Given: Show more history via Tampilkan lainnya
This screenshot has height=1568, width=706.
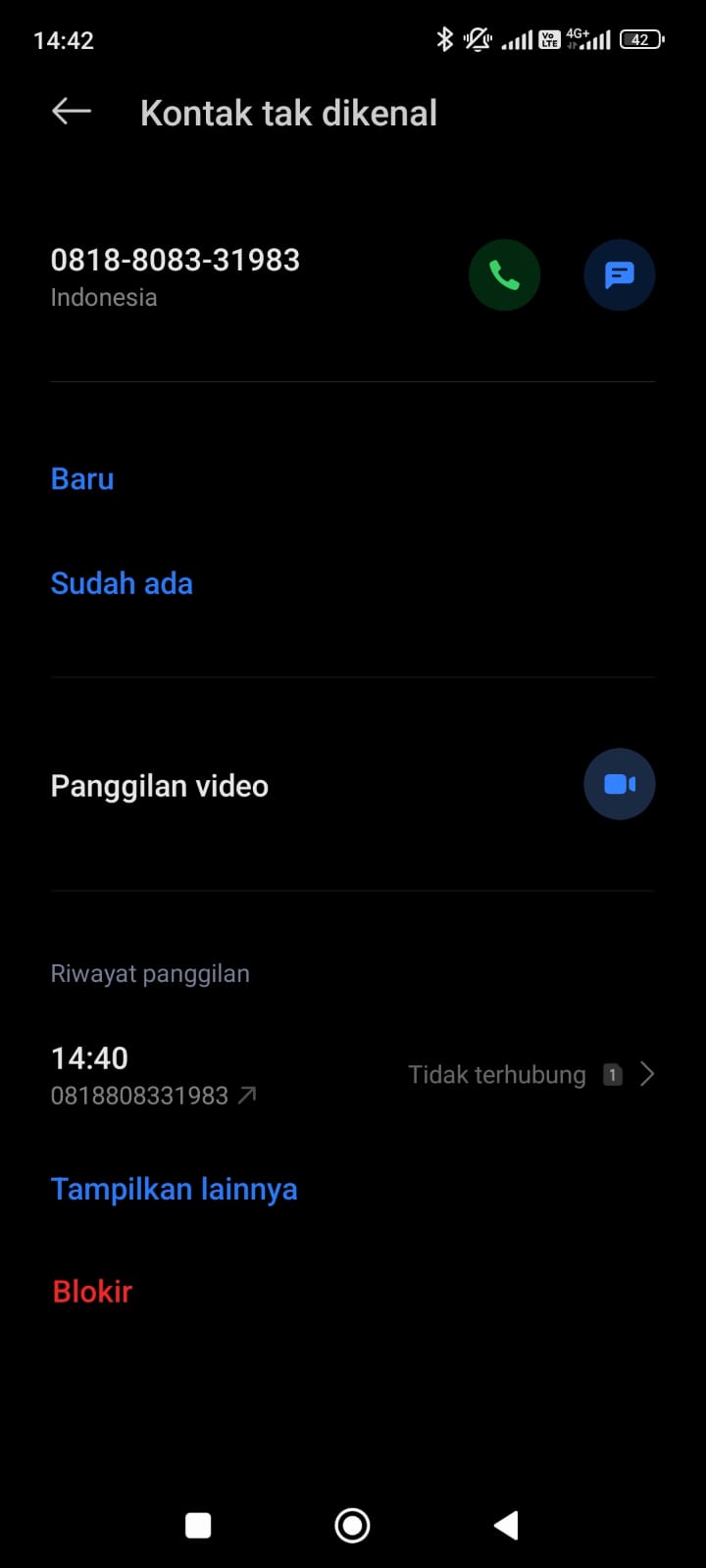Looking at the screenshot, I should point(174,1188).
